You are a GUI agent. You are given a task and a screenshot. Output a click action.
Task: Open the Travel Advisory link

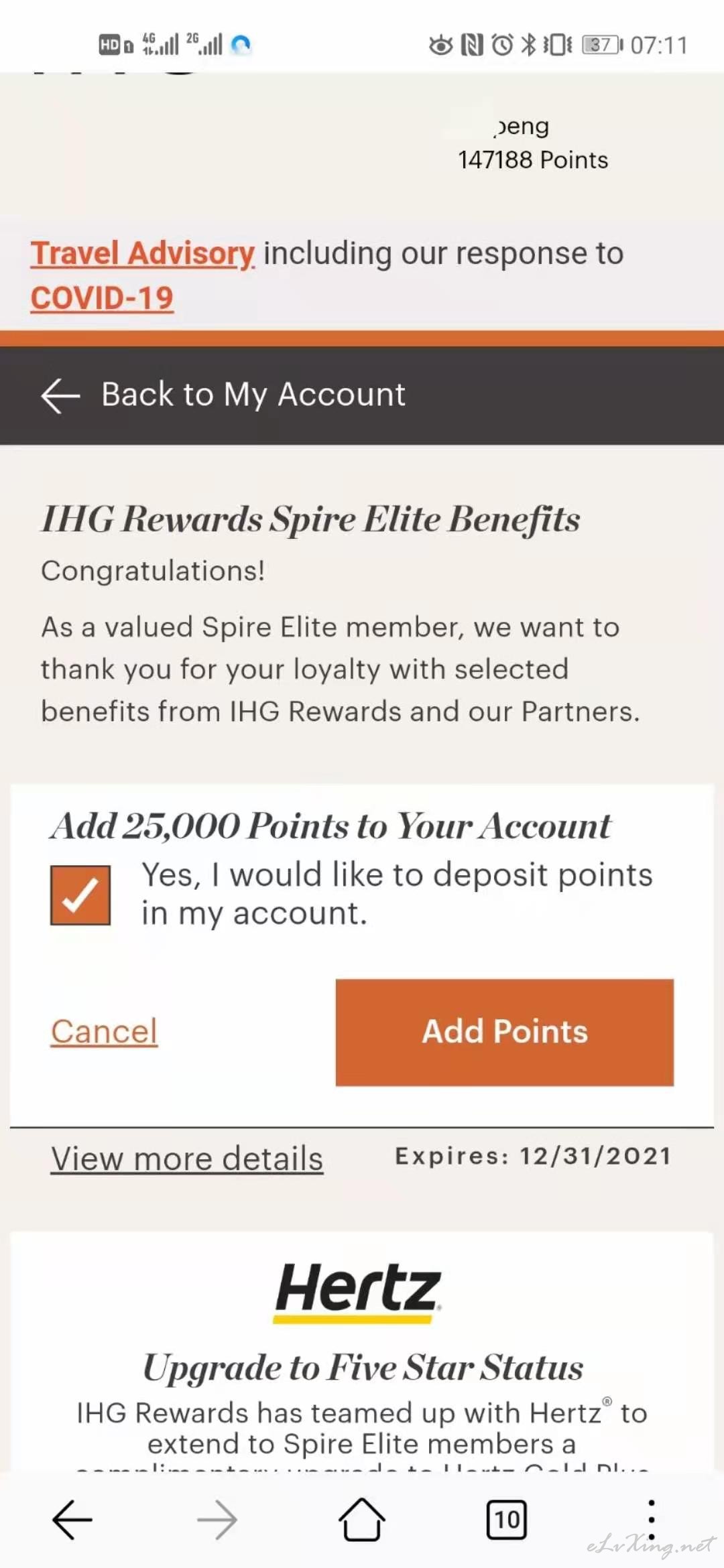click(x=142, y=254)
